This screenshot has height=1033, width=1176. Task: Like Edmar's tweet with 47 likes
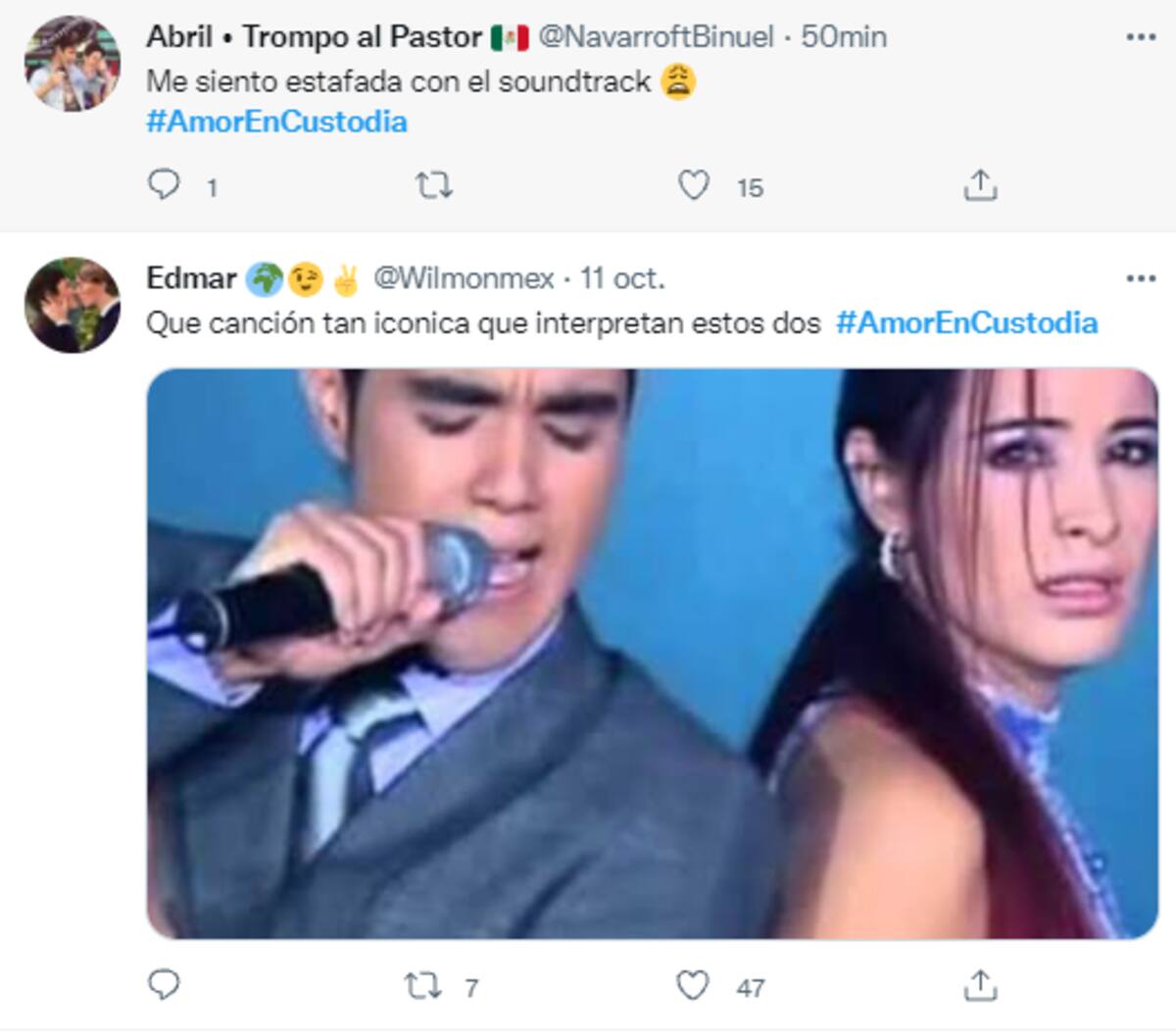tap(693, 985)
